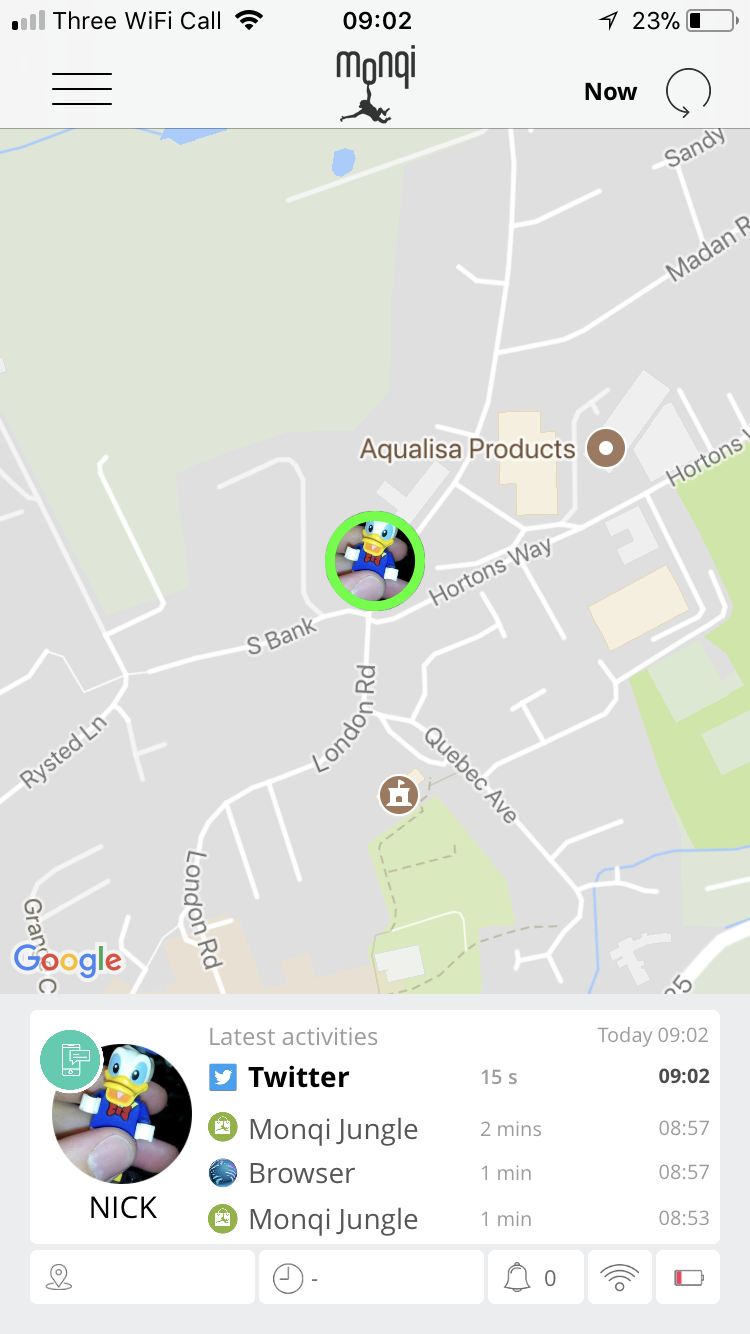Tap the battery status tile
Image resolution: width=750 pixels, height=1334 pixels.
coord(688,1277)
